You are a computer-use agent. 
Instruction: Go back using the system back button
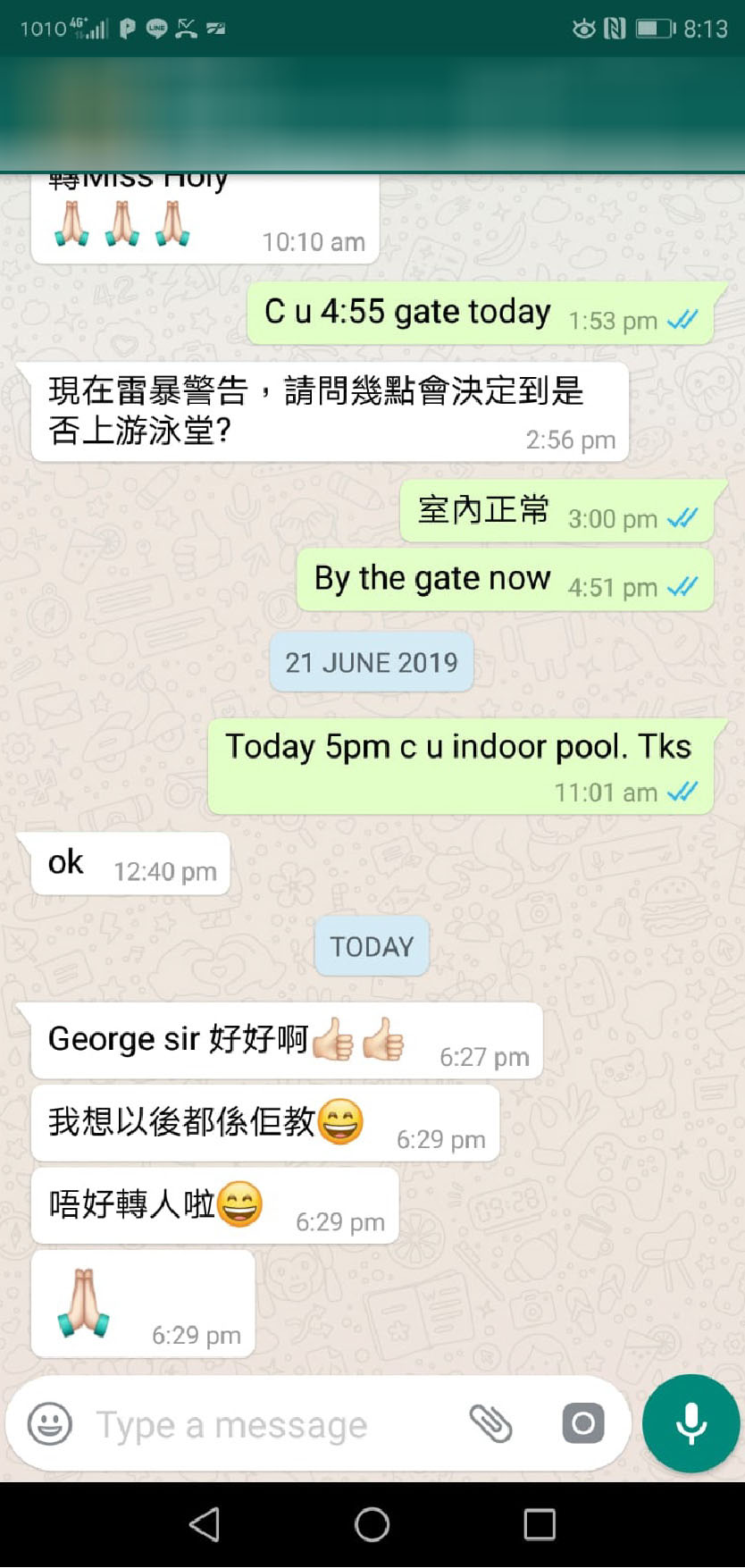click(205, 1524)
